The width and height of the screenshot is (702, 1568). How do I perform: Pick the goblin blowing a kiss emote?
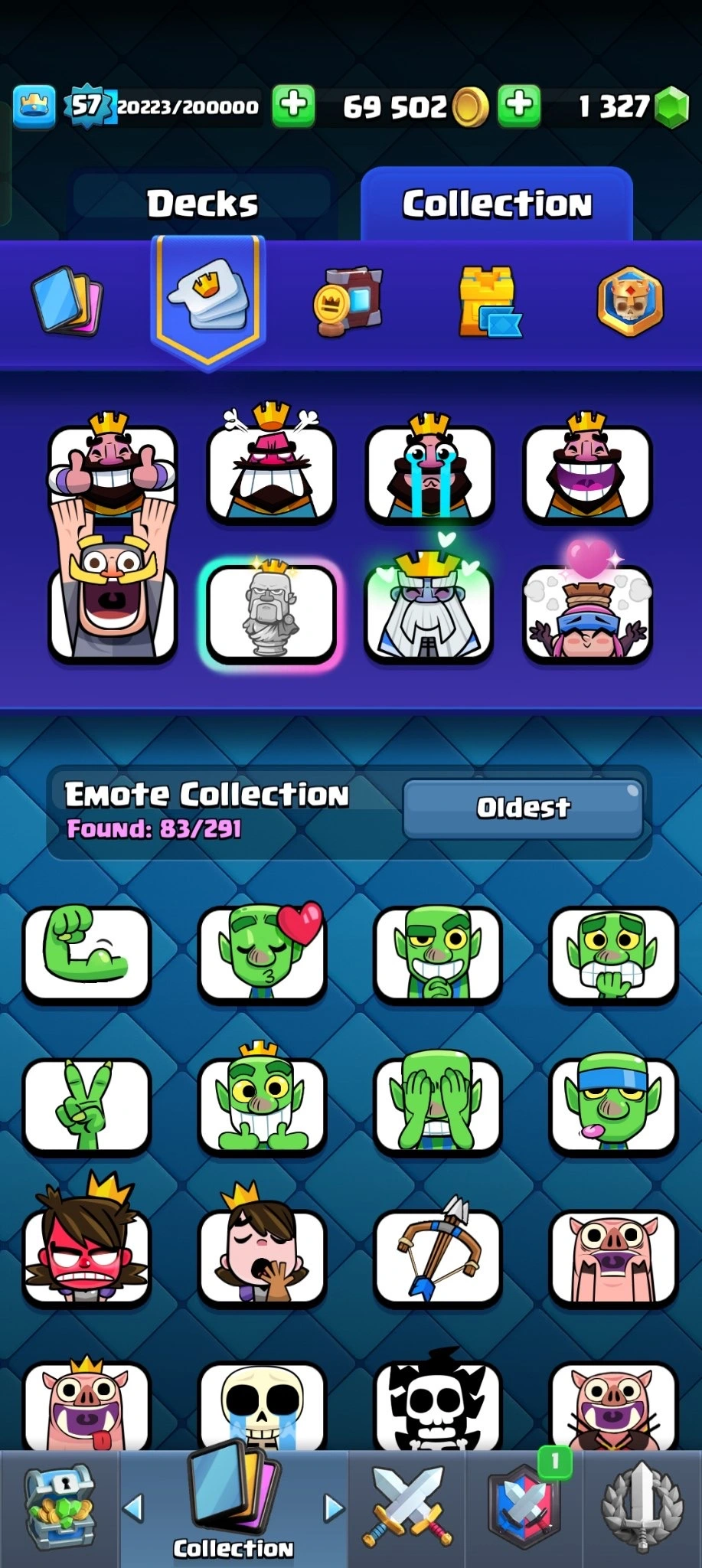pos(263,954)
